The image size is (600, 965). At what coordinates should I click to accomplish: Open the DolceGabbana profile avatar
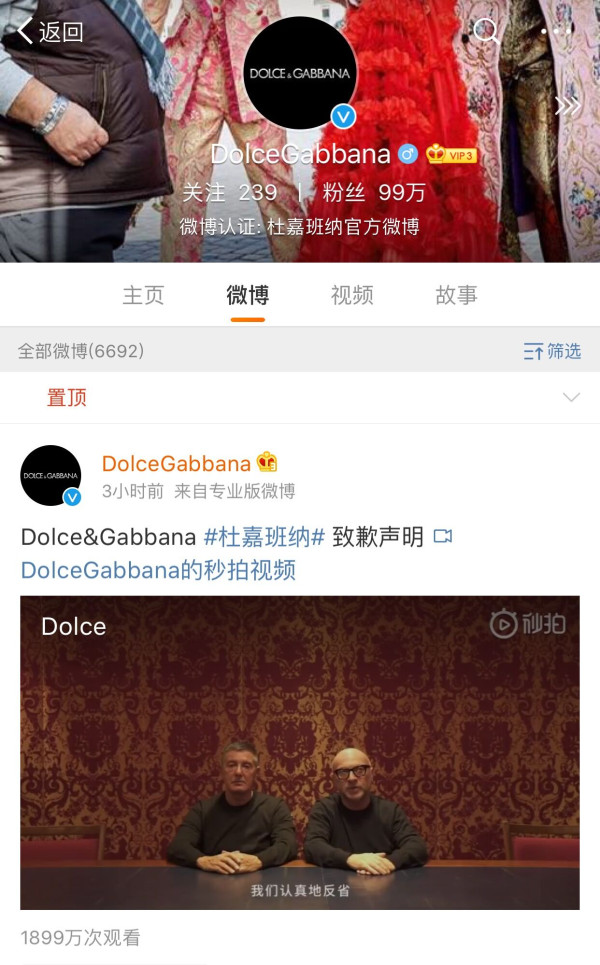click(300, 73)
